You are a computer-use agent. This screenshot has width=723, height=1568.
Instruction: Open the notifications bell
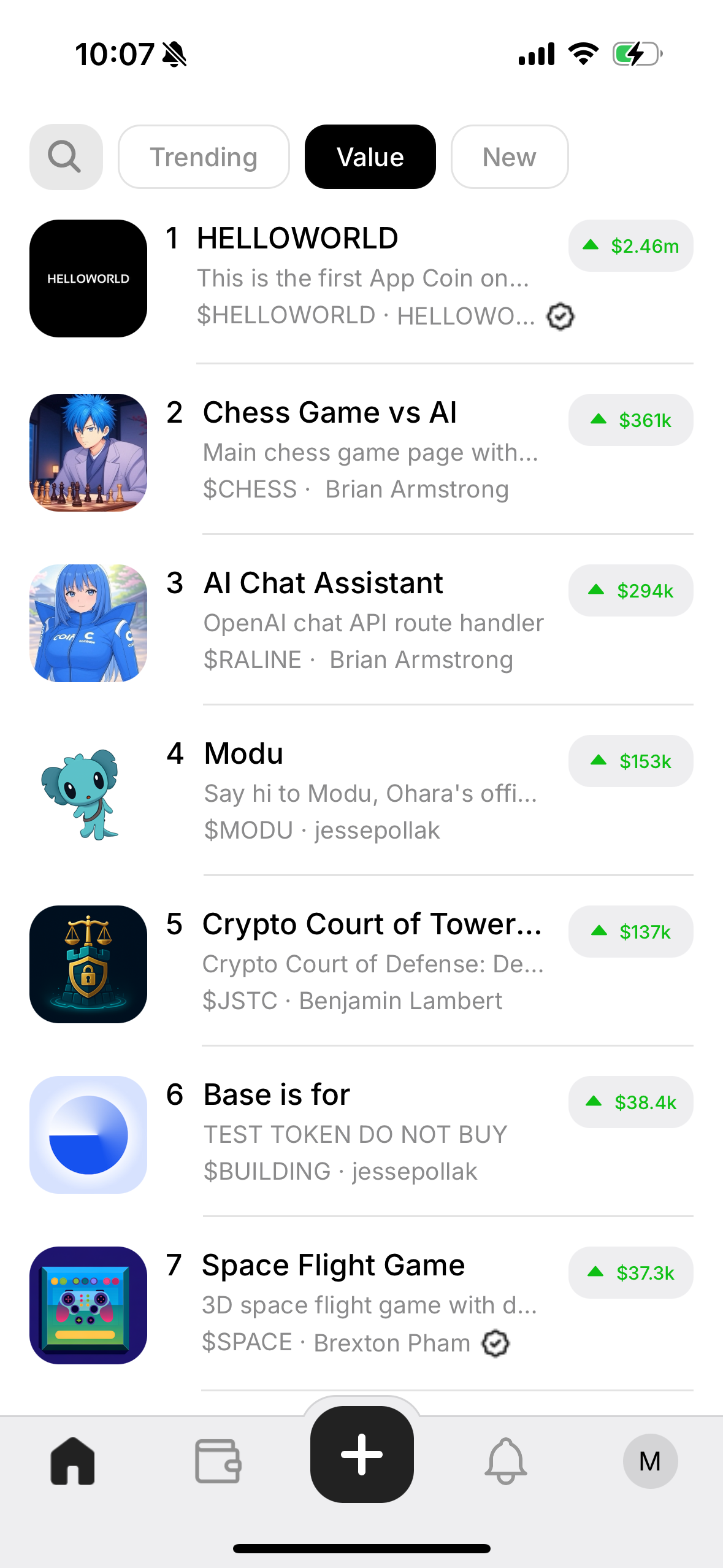click(x=505, y=1461)
